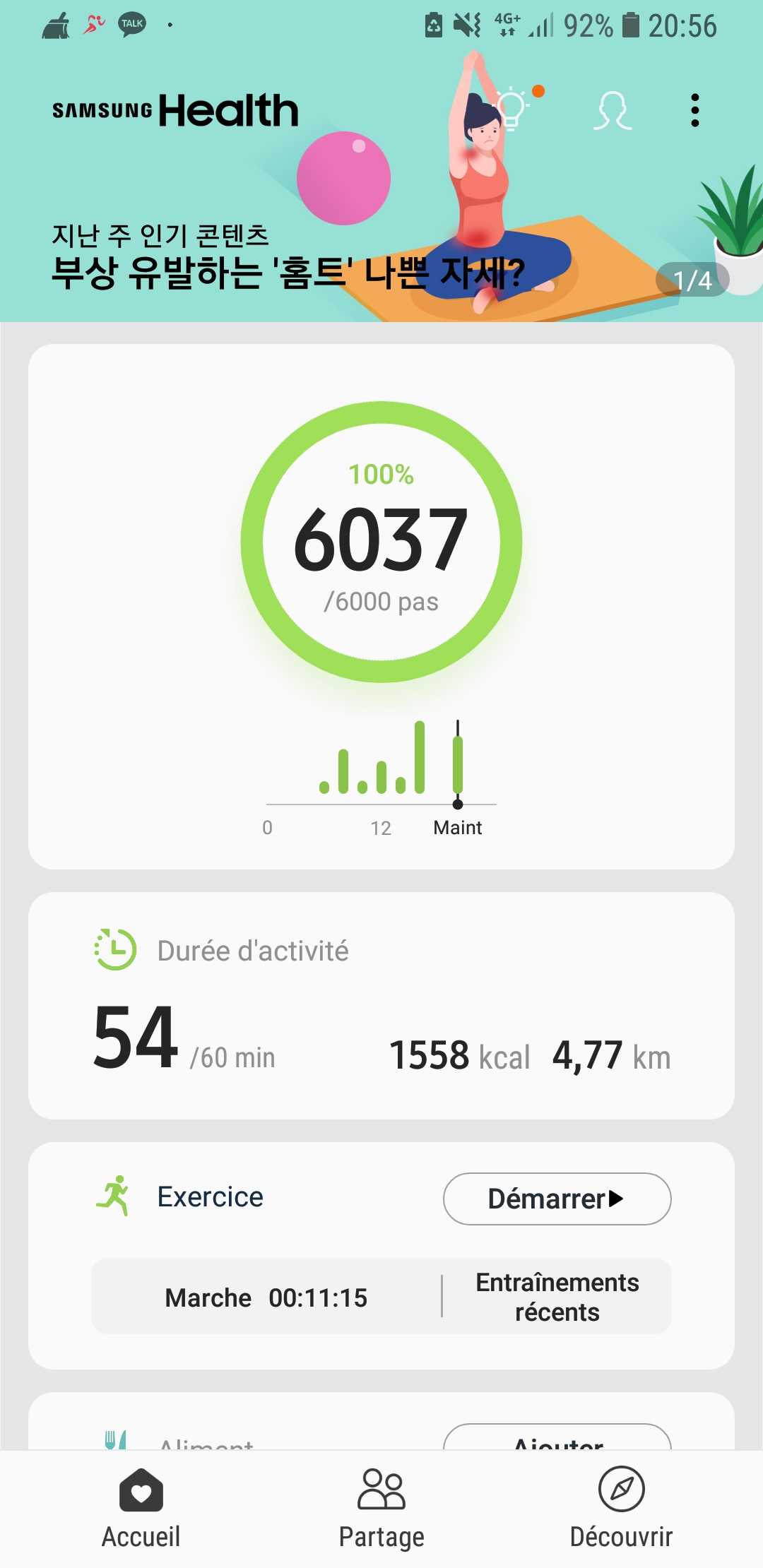Select Marche 00:11:15 workout
Viewport: 763px width, 1568px height.
pos(266,1297)
